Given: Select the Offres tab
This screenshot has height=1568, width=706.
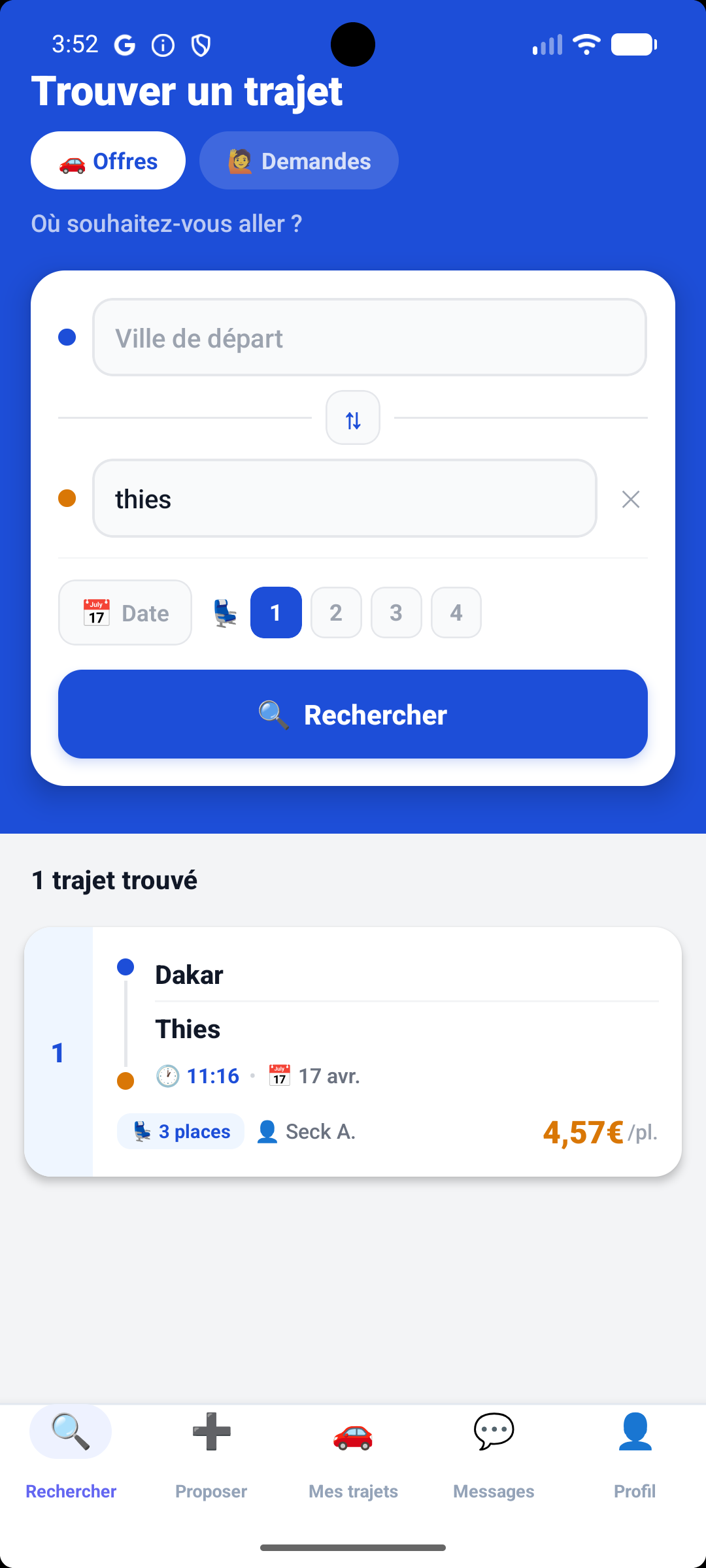Looking at the screenshot, I should (108, 160).
